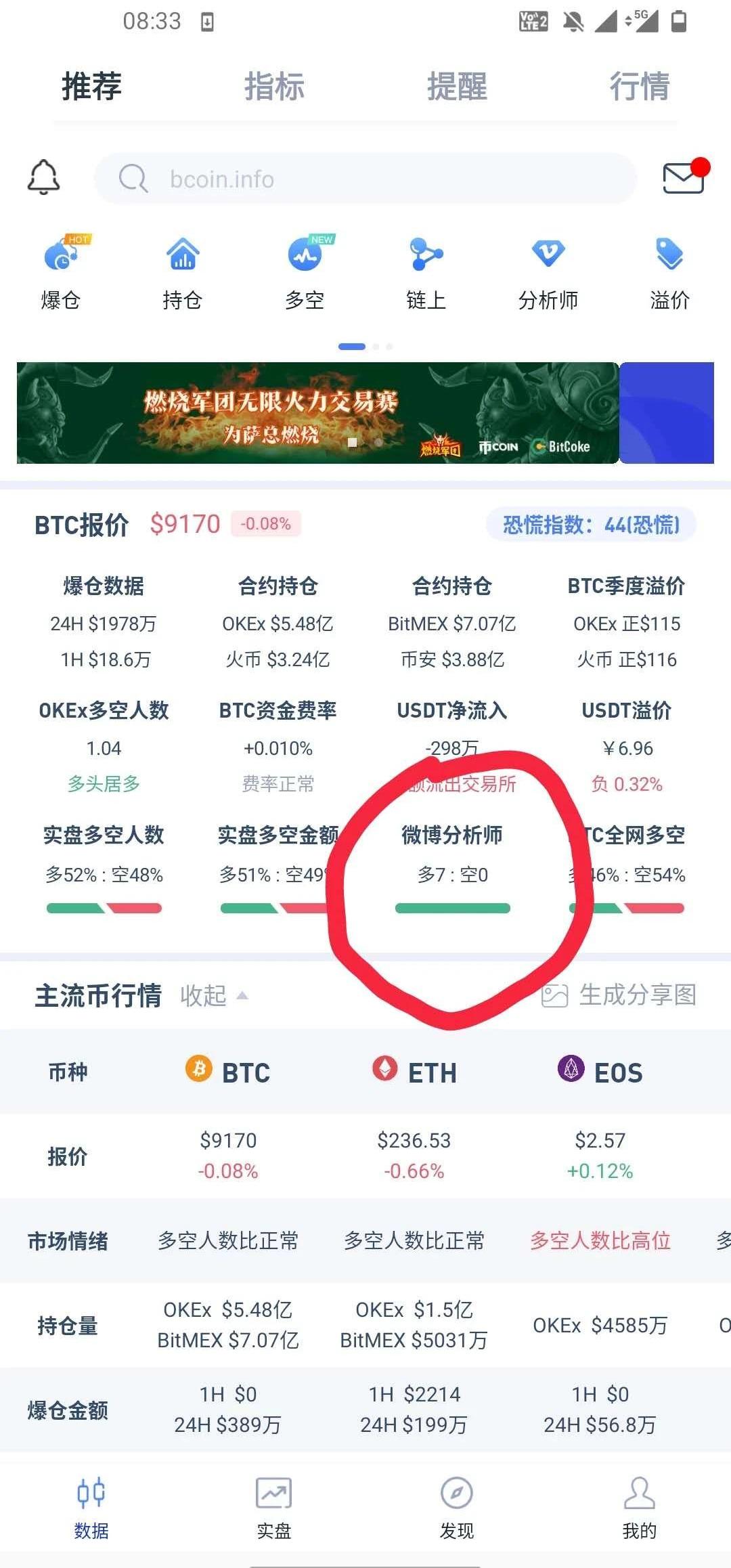Open the 分析师 shortcut
Viewport: 731px width, 1568px height.
(x=548, y=272)
